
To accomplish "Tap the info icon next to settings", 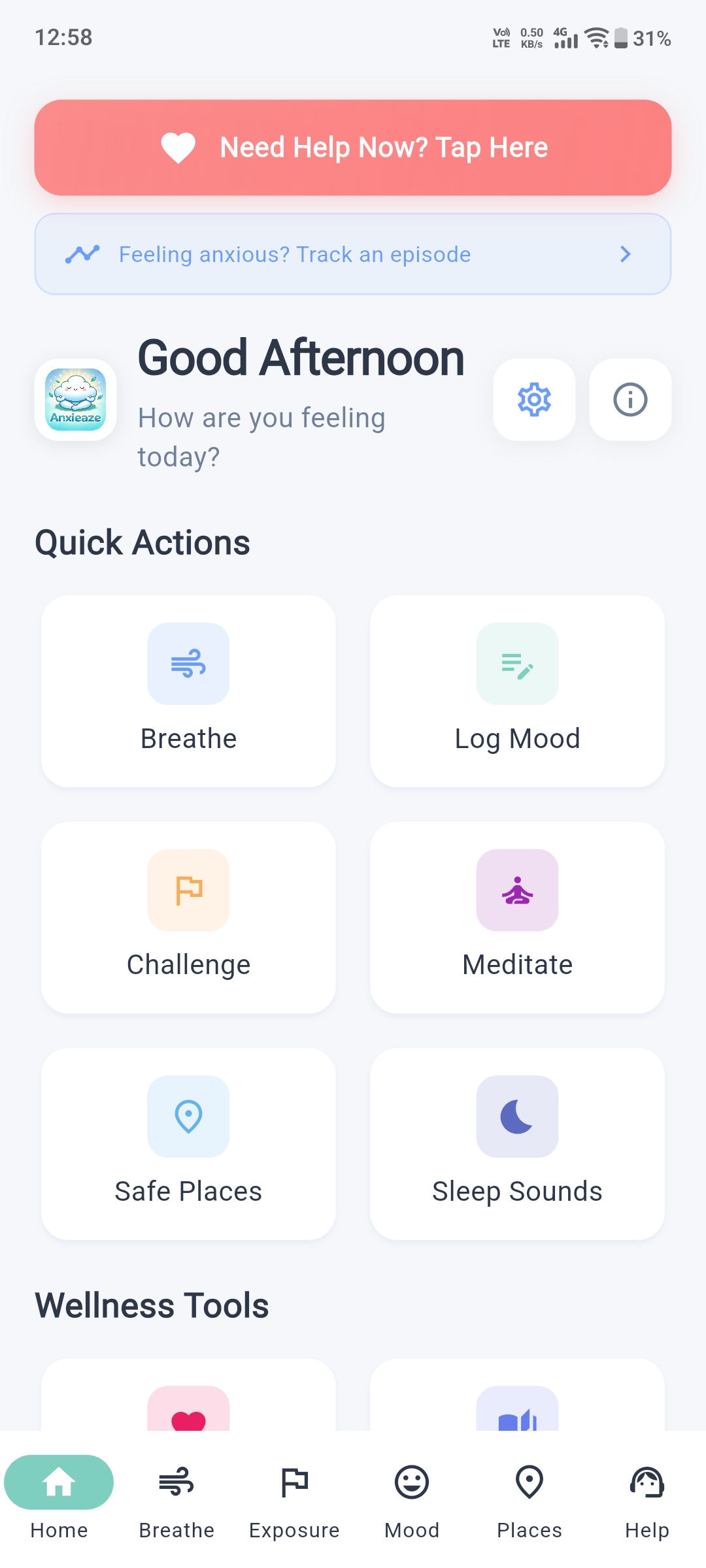I will tap(630, 400).
